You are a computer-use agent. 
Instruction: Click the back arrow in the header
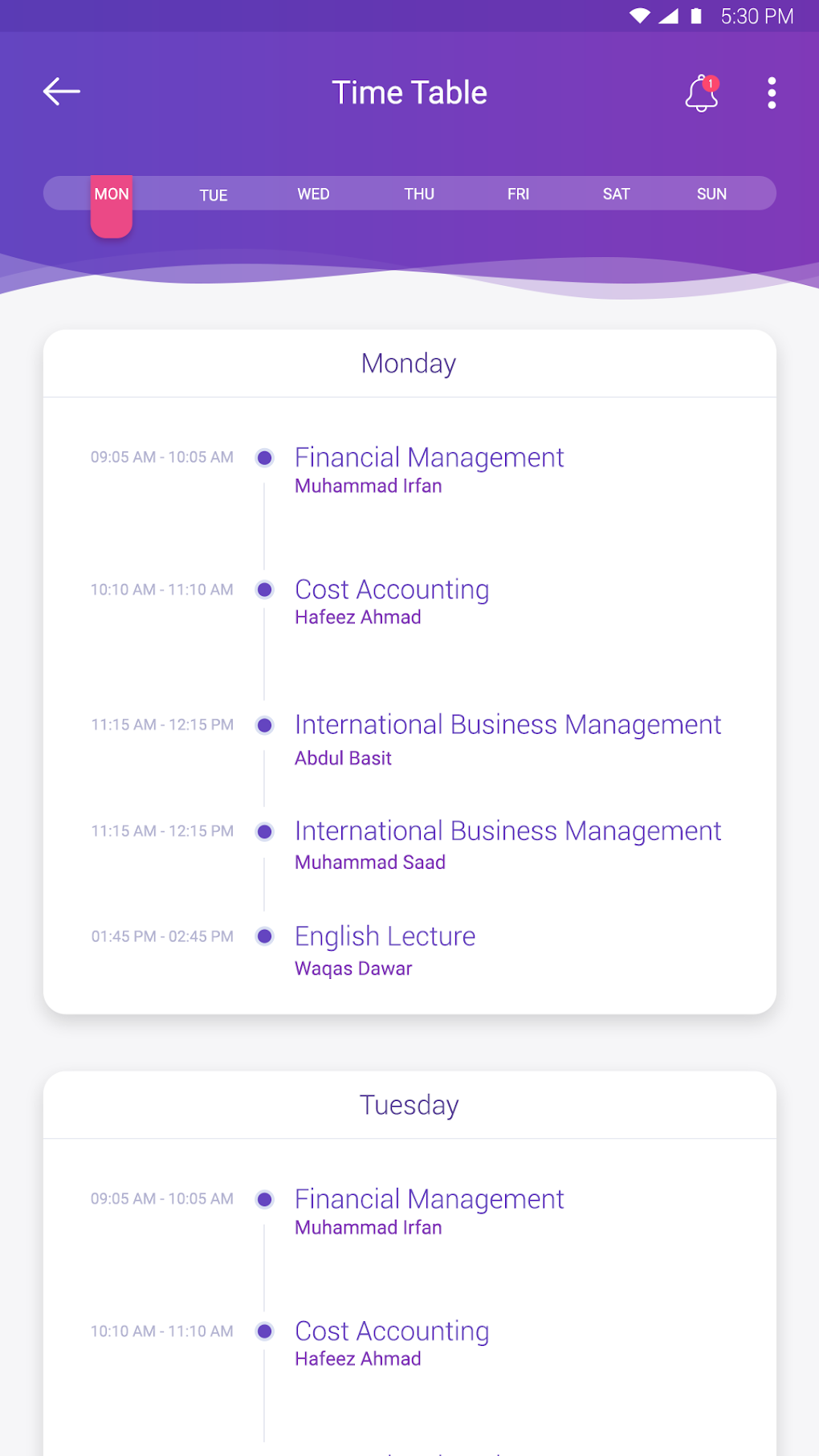point(61,91)
